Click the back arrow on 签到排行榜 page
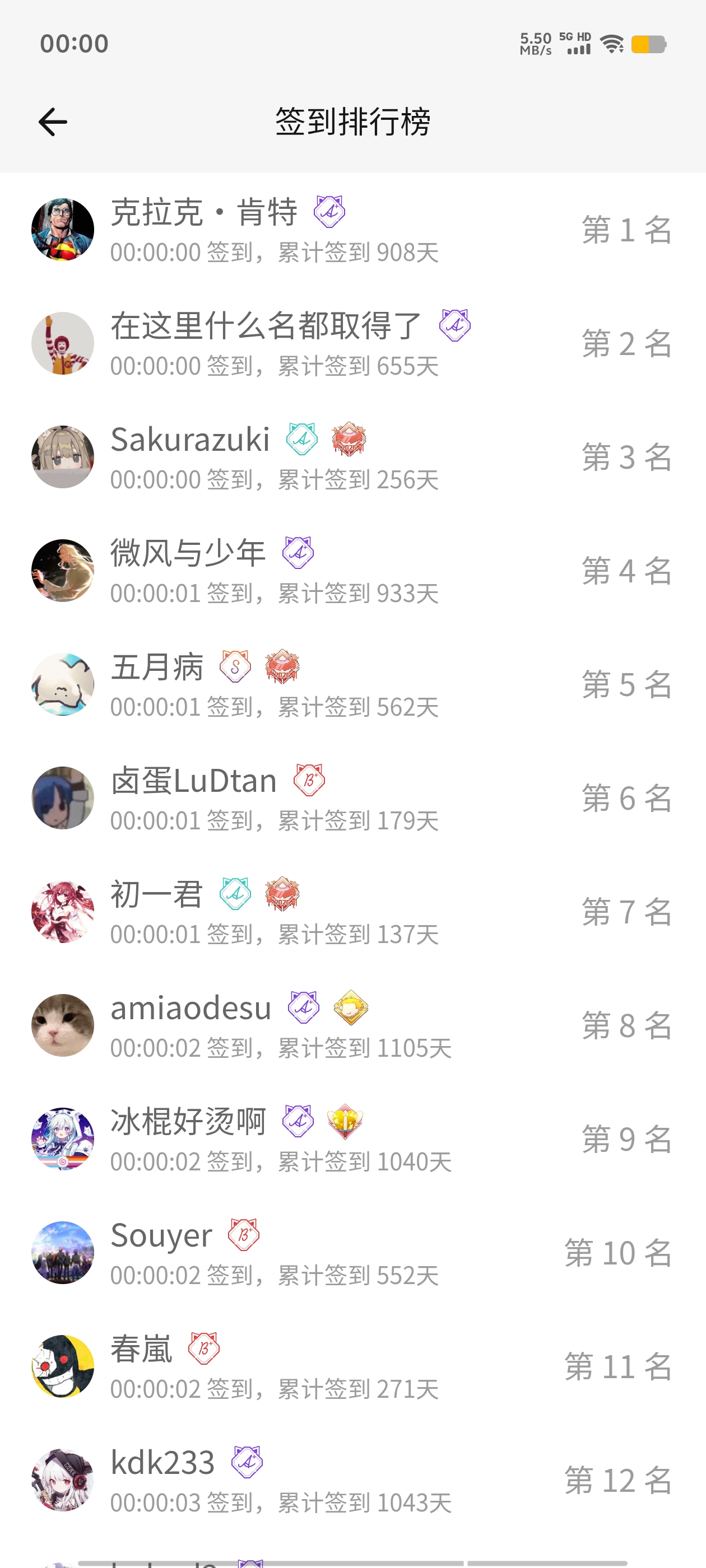The width and height of the screenshot is (706, 1568). pos(52,120)
